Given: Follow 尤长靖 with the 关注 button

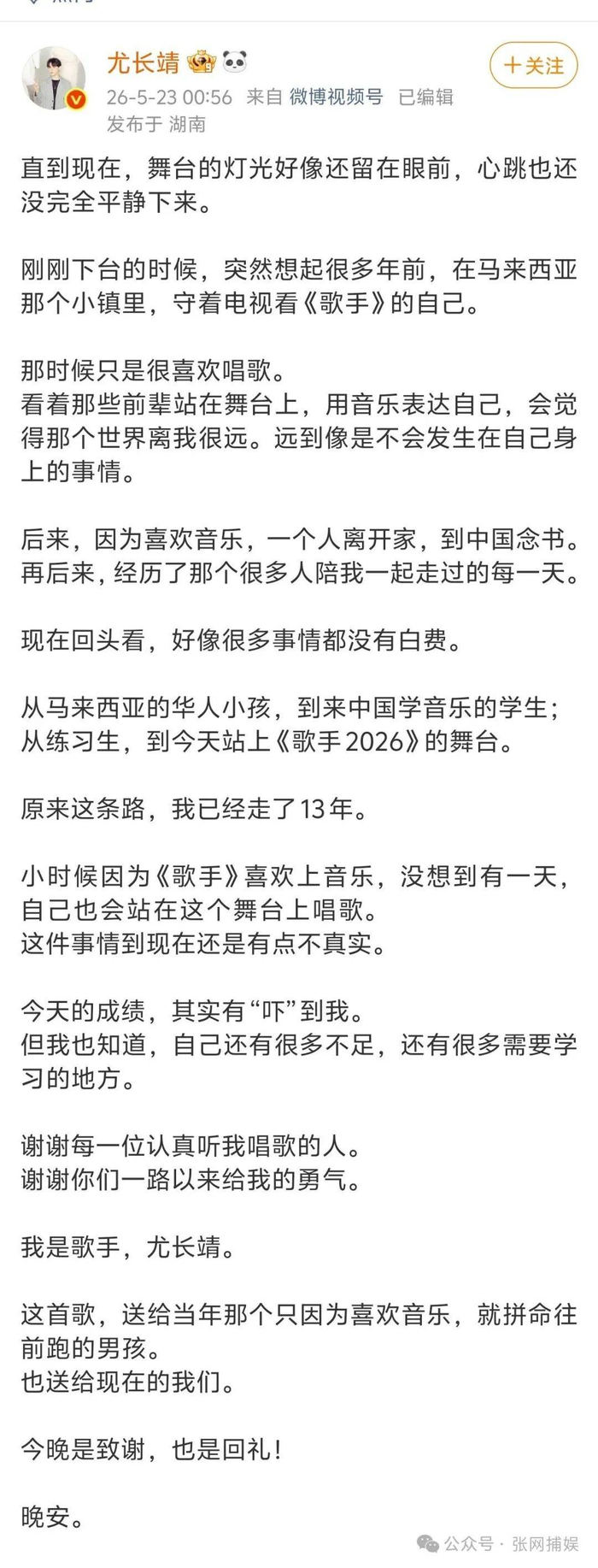Looking at the screenshot, I should click(534, 66).
